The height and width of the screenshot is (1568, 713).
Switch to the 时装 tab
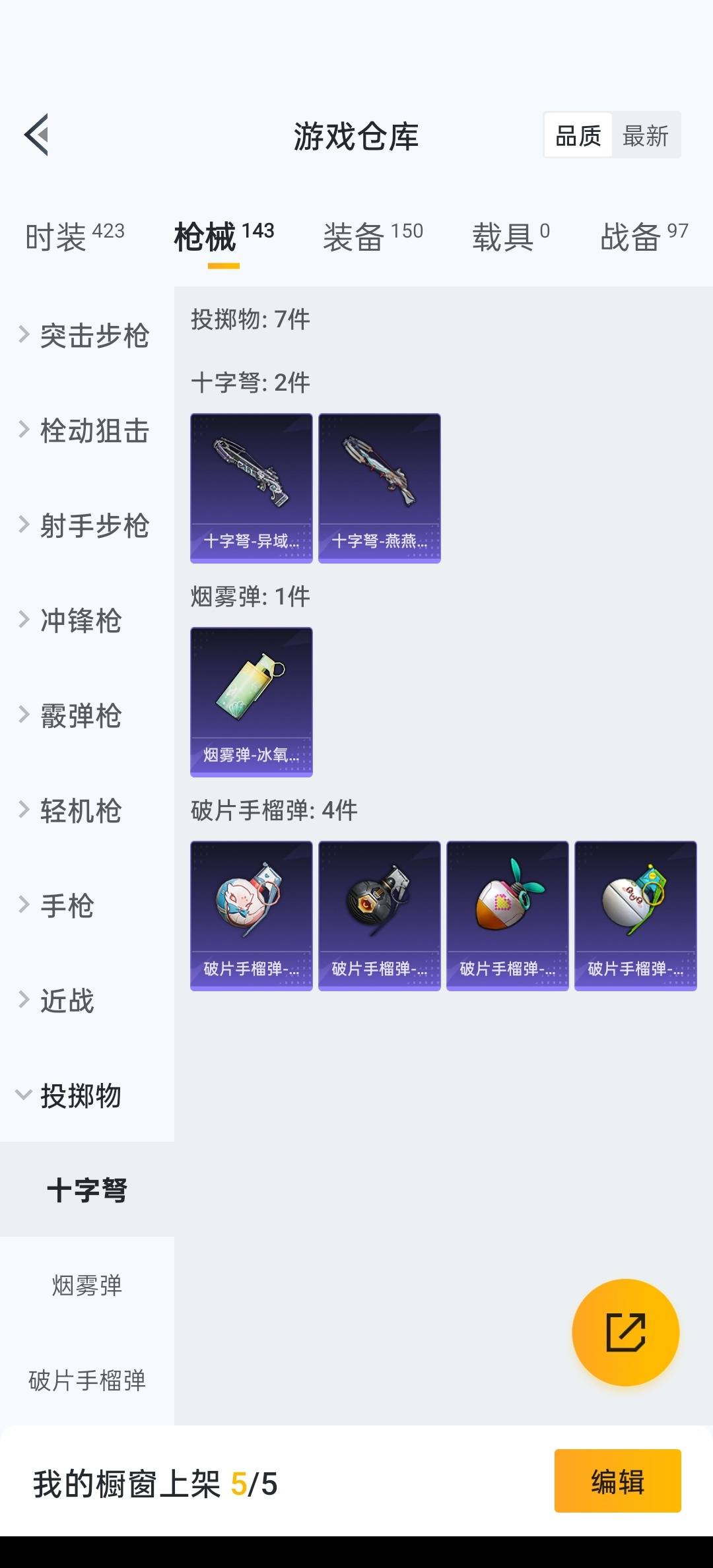coord(75,236)
